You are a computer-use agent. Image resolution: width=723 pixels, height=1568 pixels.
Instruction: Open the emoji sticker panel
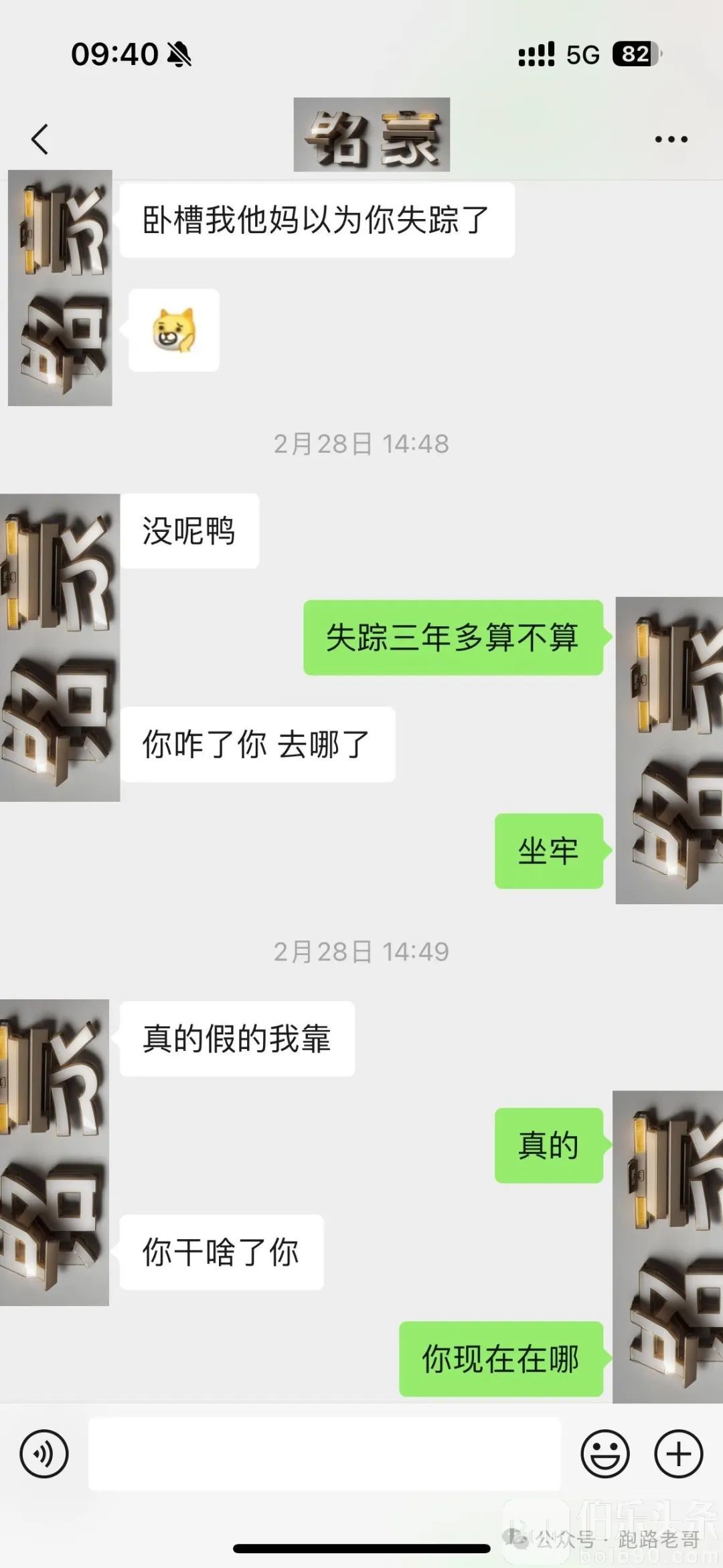click(605, 1454)
